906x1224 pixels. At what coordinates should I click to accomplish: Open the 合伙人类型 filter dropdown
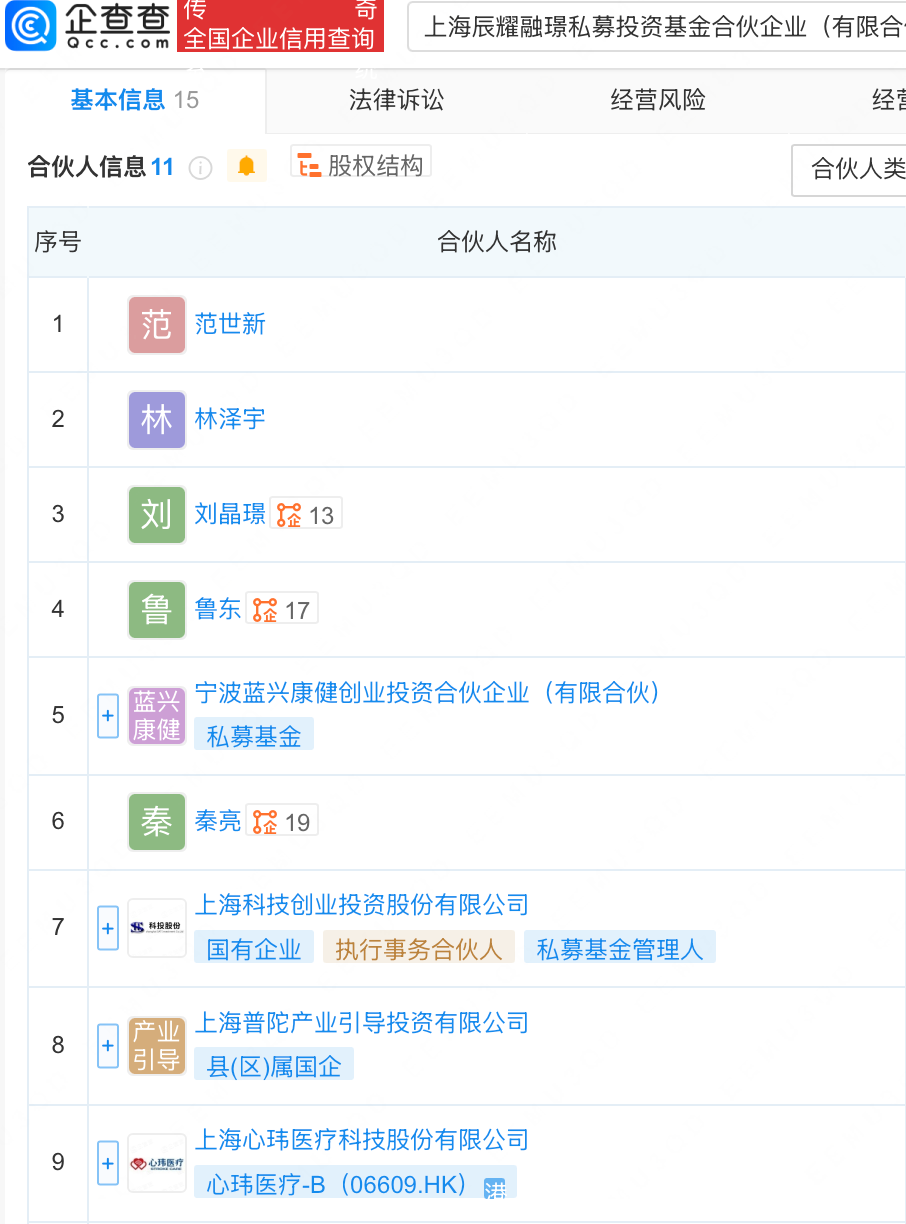852,169
